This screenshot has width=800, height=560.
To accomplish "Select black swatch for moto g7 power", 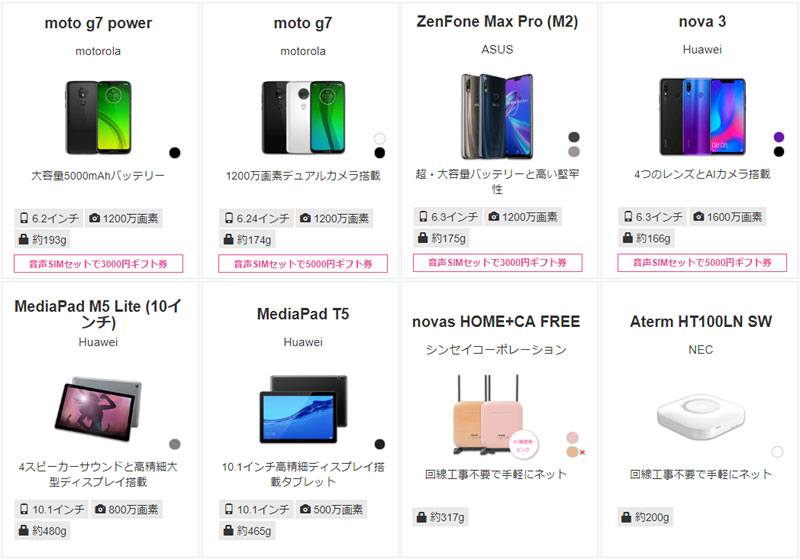I will [x=175, y=153].
